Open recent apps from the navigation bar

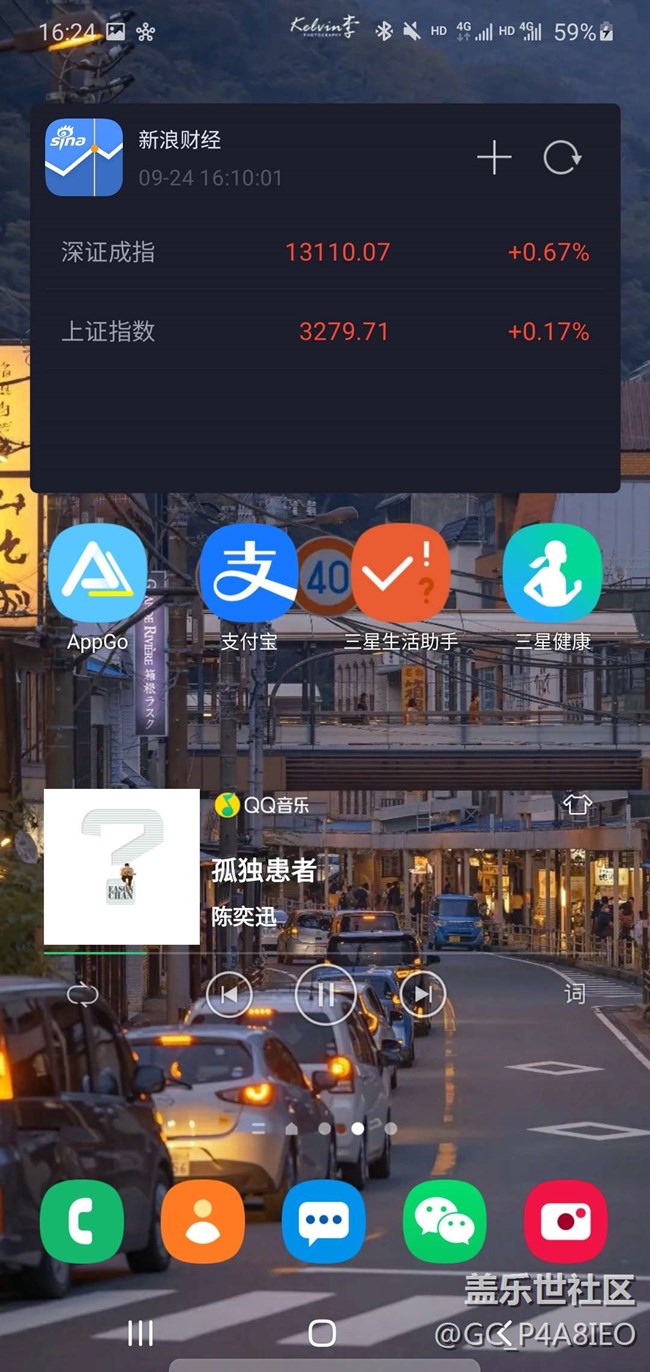point(141,1332)
